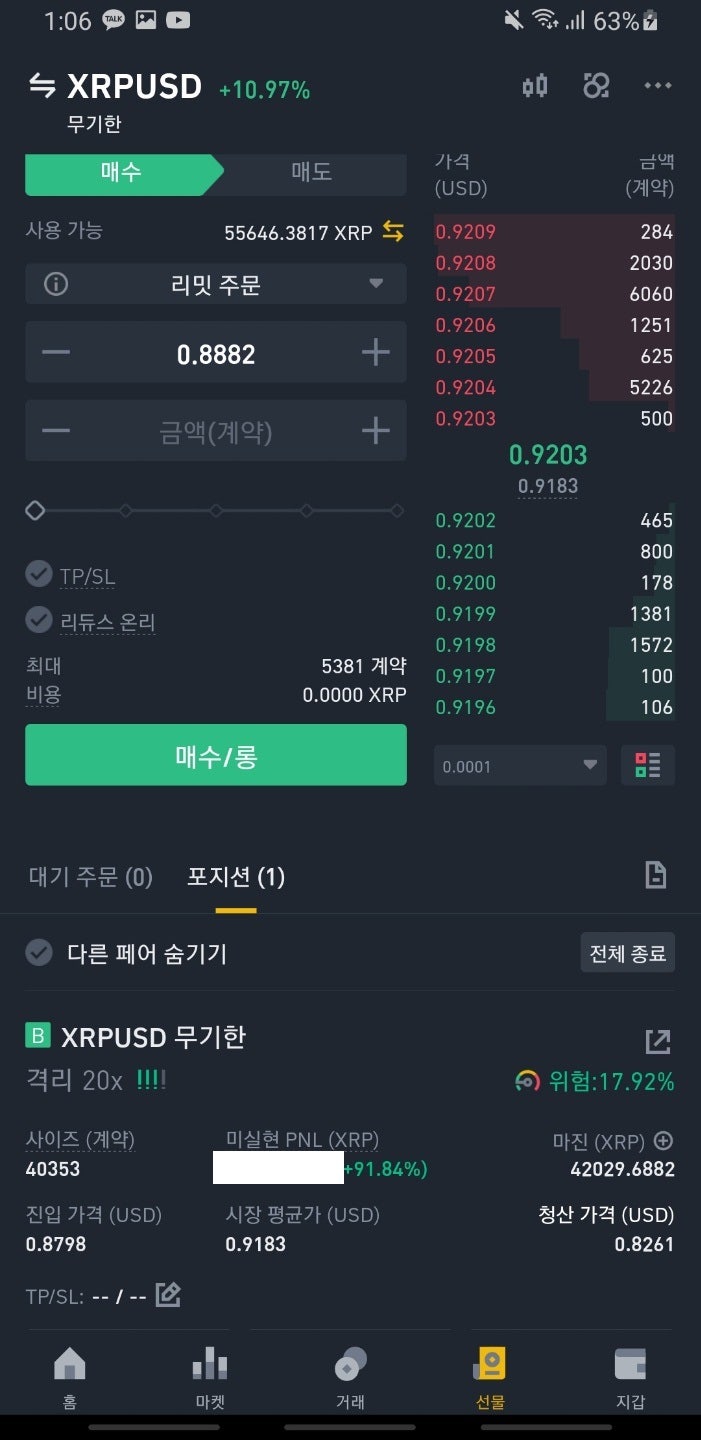Switch to the 매도 sell tab
Screen dimensions: 701x1440
click(x=311, y=173)
